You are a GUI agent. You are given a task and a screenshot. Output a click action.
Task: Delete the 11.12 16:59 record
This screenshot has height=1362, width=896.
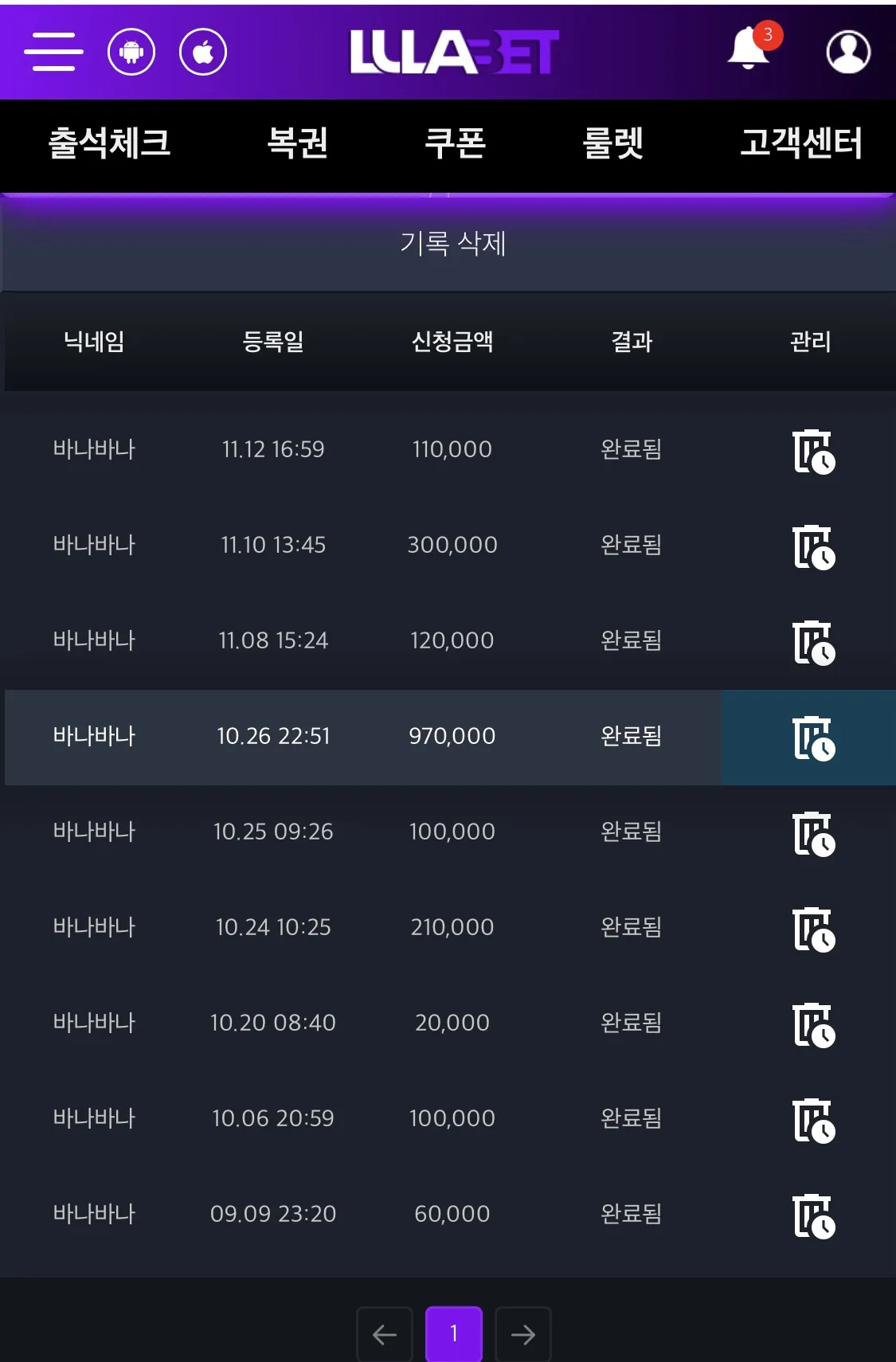click(x=813, y=452)
